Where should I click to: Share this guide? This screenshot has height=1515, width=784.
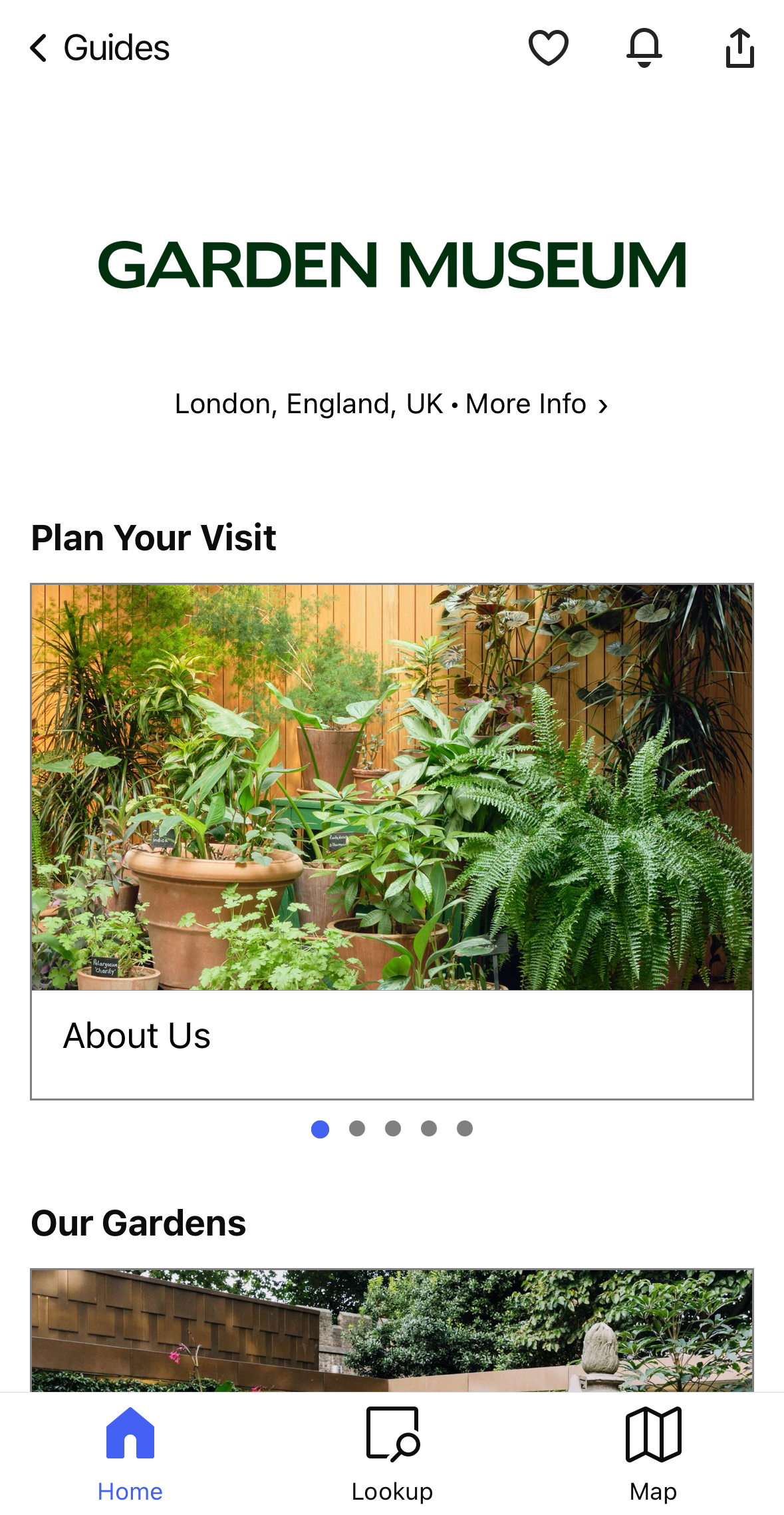739,48
